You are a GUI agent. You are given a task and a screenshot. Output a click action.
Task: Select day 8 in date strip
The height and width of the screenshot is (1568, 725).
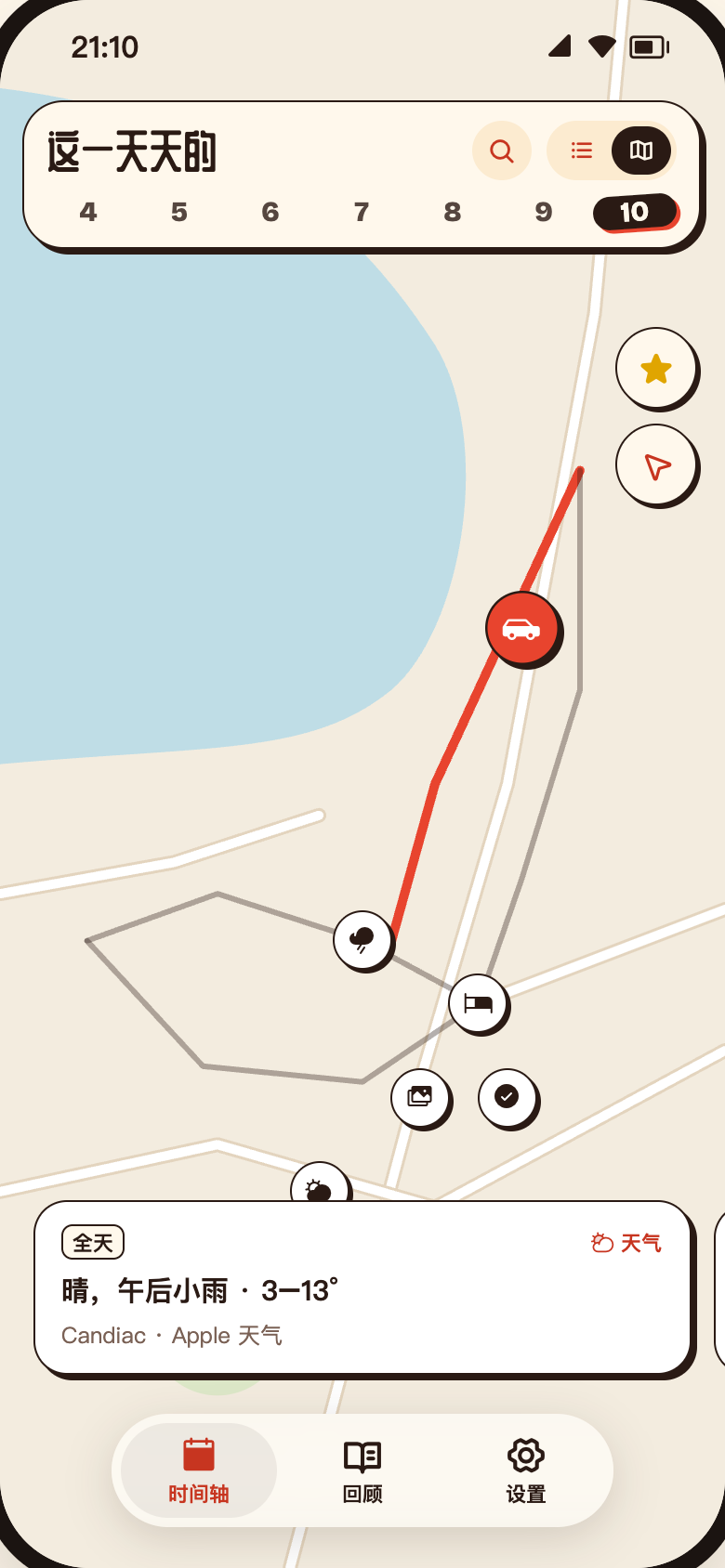[x=453, y=213]
